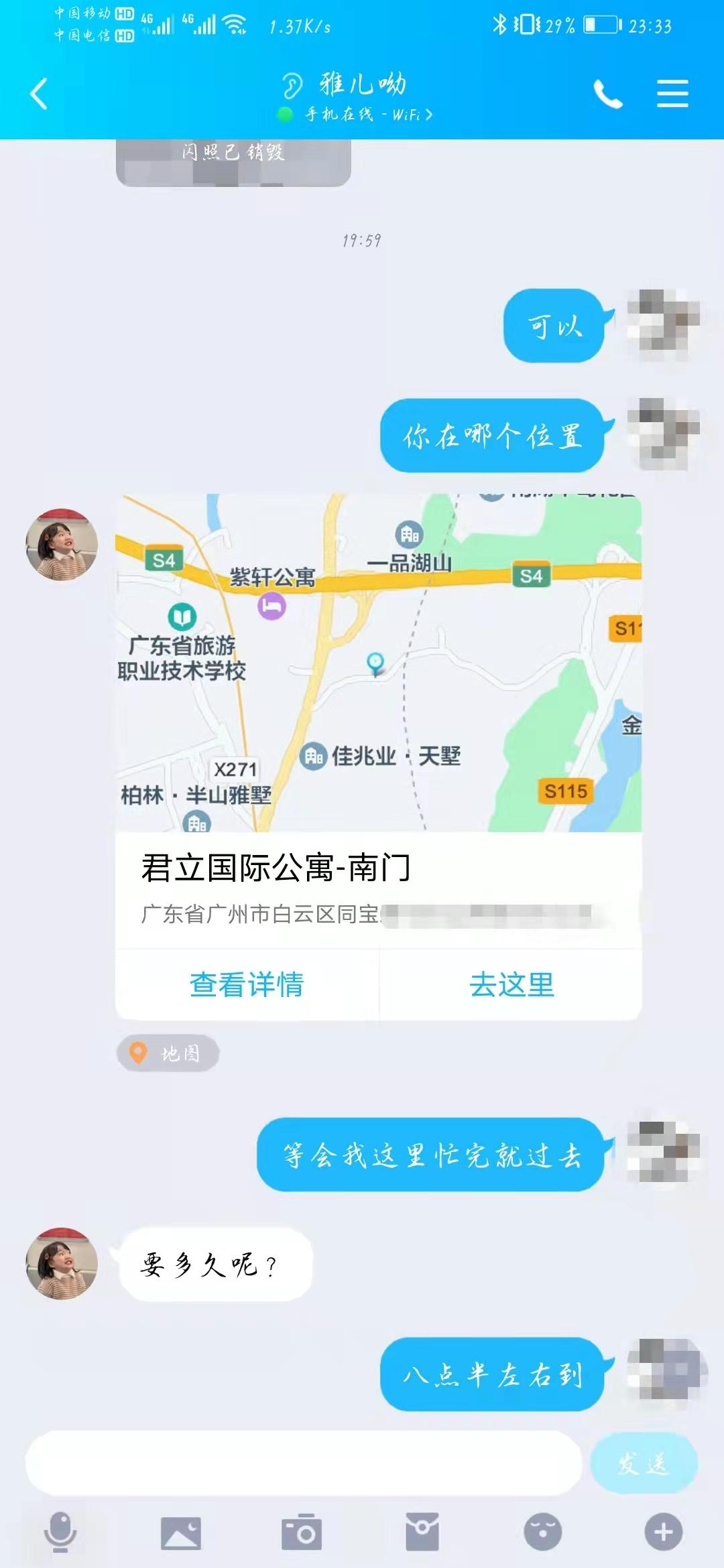Tap the destroyed flash photo message 闪照已销毁
Viewport: 724px width, 1568px height.
[233, 161]
